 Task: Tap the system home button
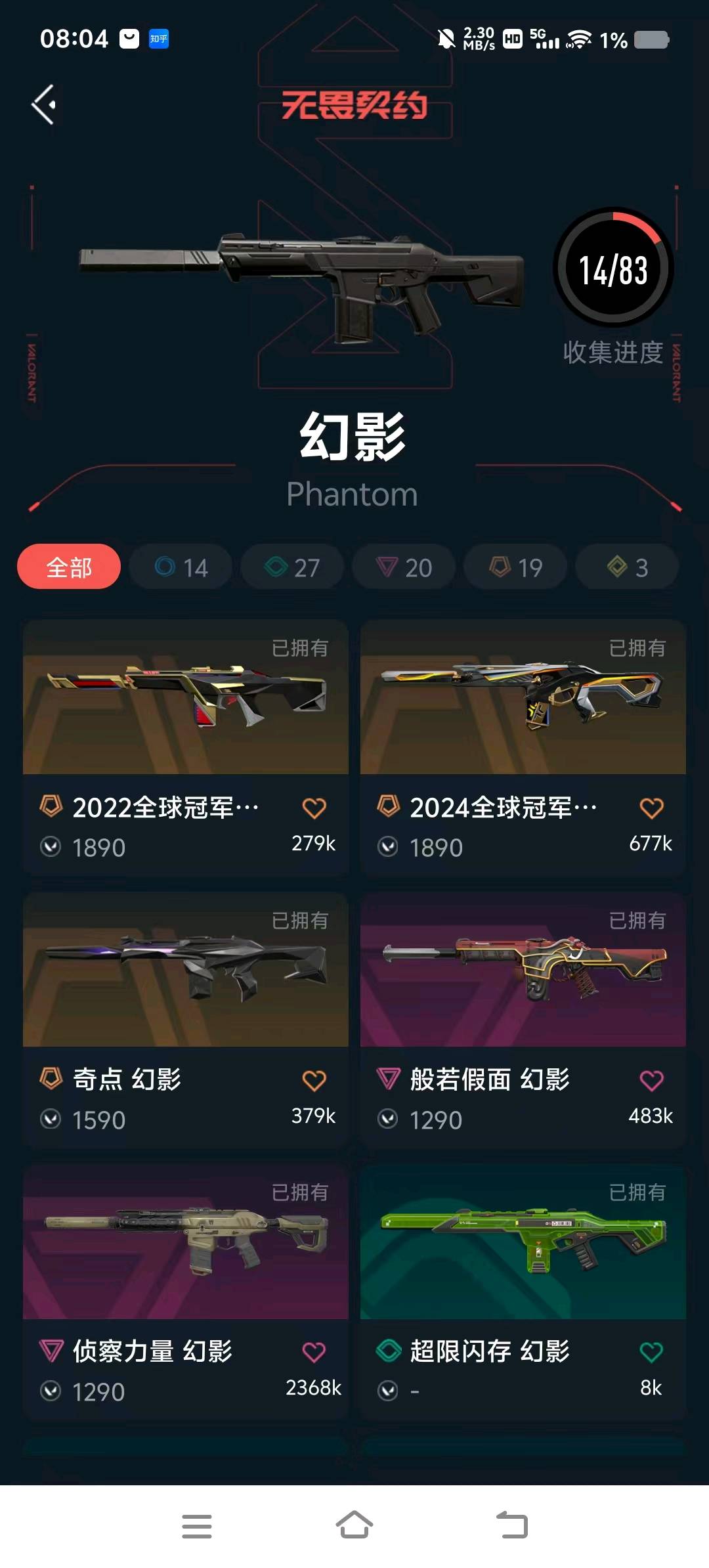coord(354,1525)
